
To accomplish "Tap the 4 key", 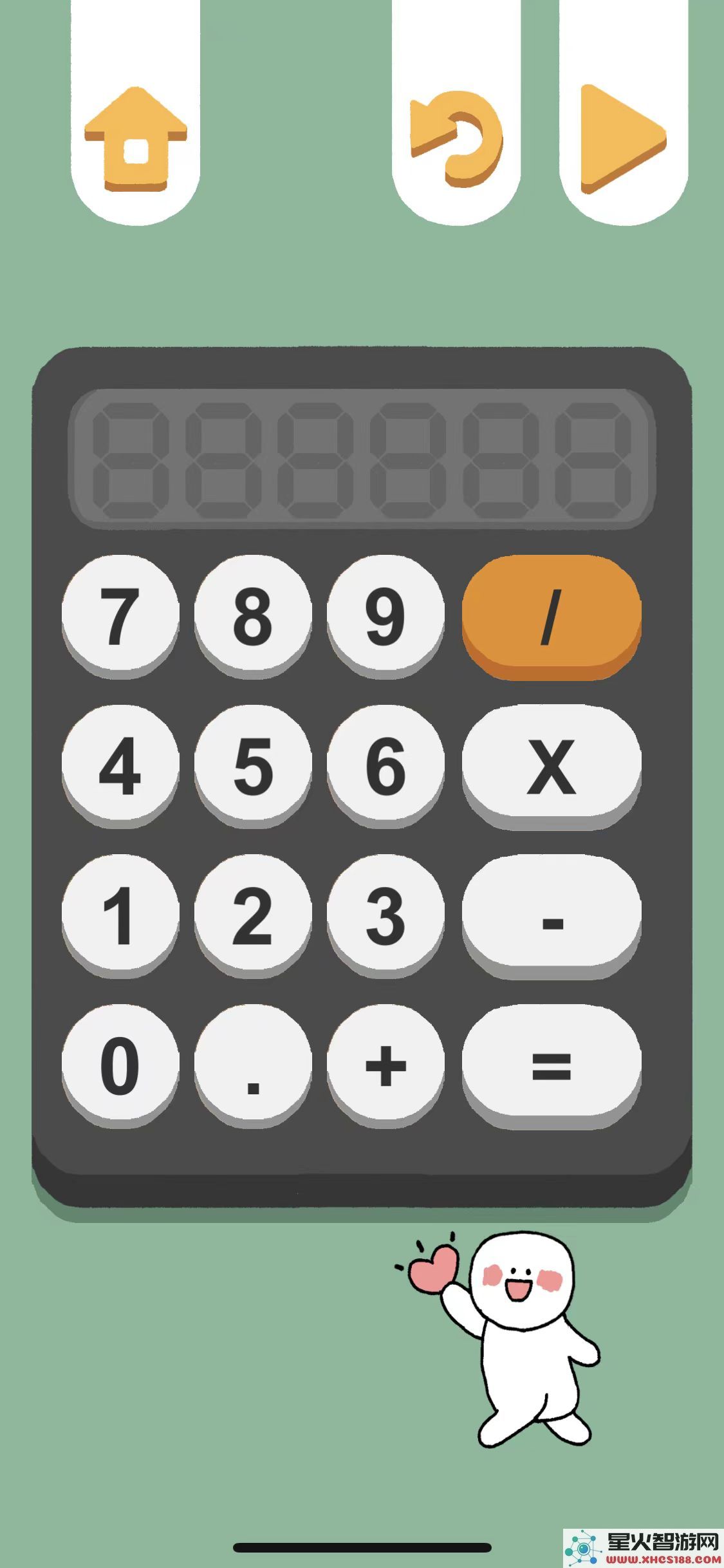I will [120, 764].
